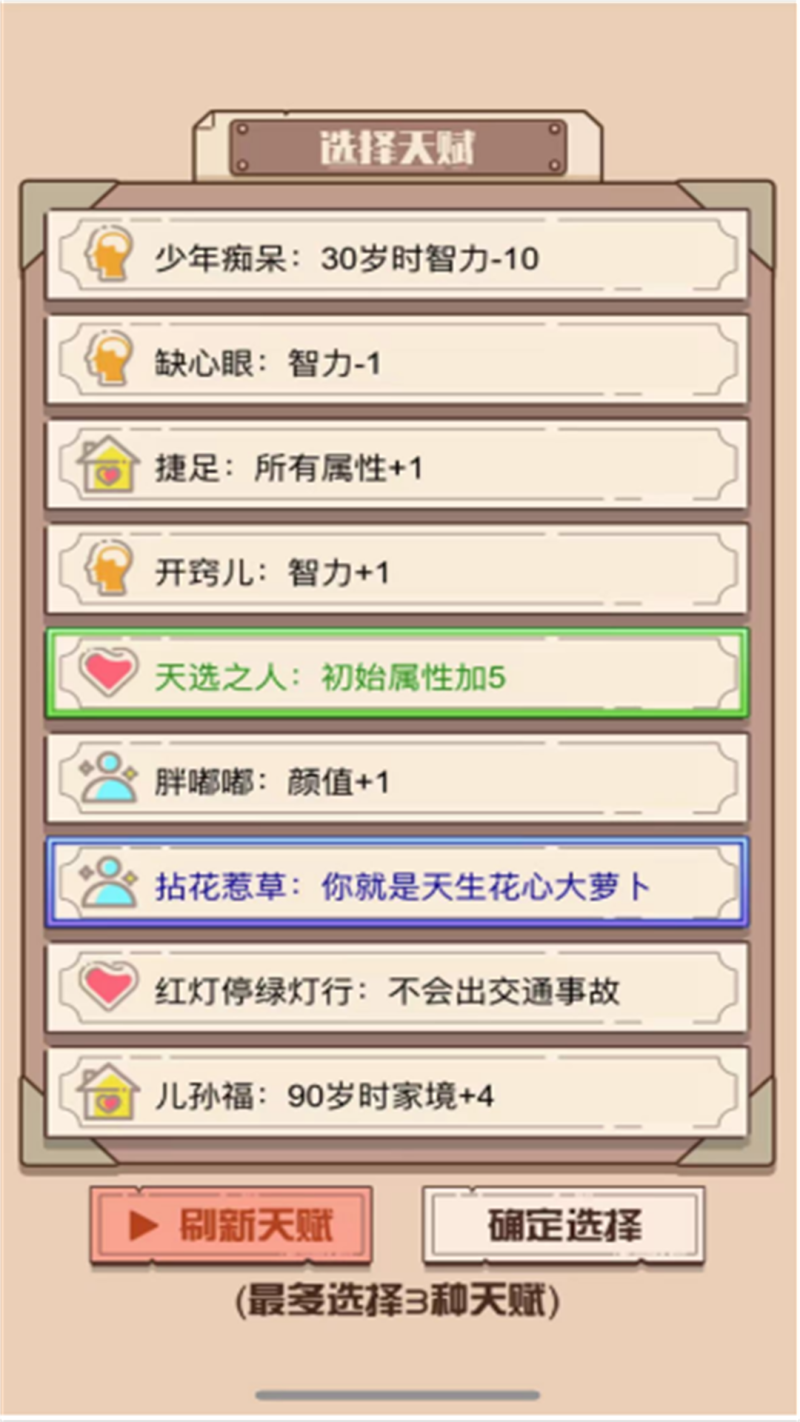The height and width of the screenshot is (1422, 800).
Task: Confirm with the 确定选择 button
Action: [563, 1225]
